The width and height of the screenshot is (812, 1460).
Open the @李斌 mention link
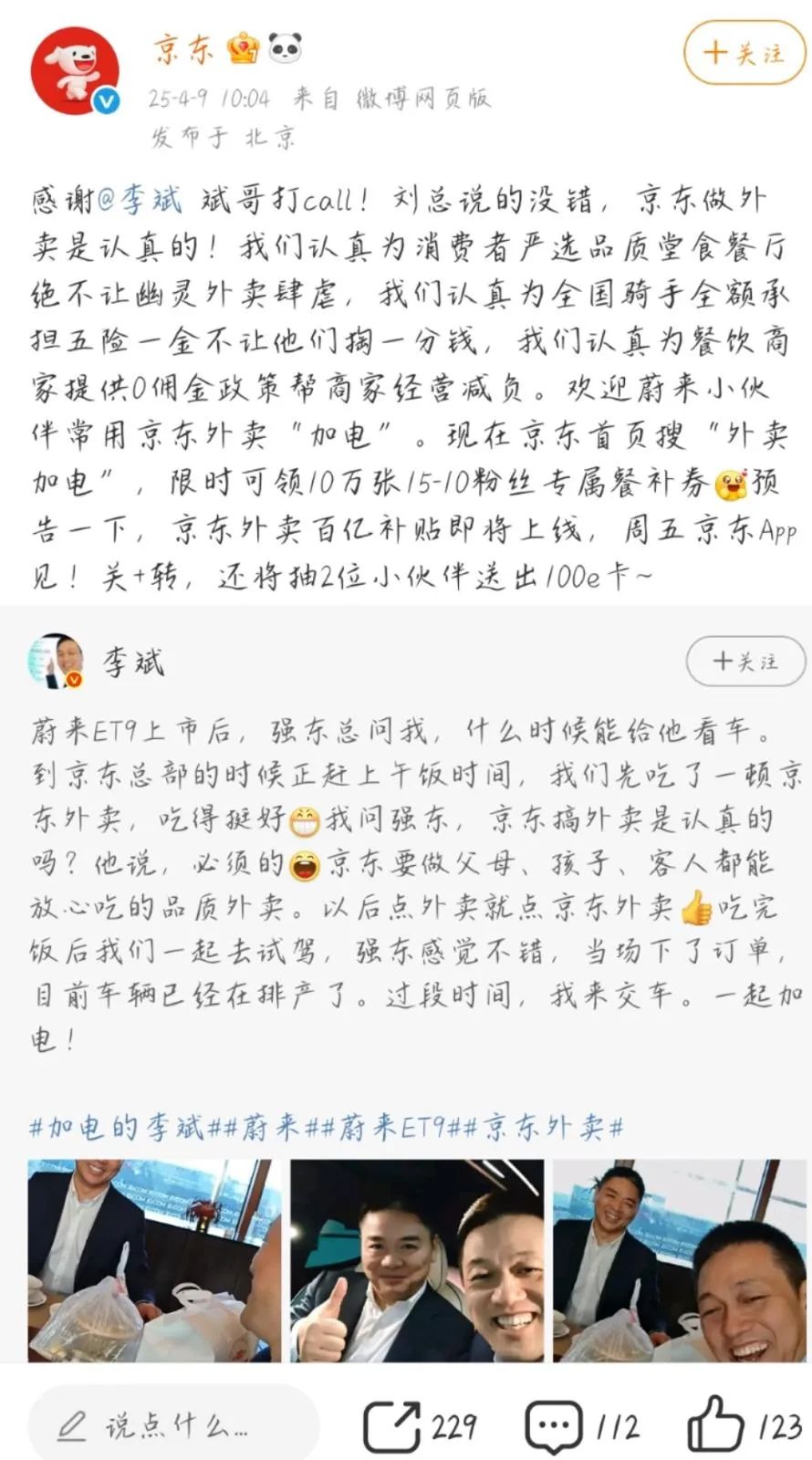coord(140,200)
